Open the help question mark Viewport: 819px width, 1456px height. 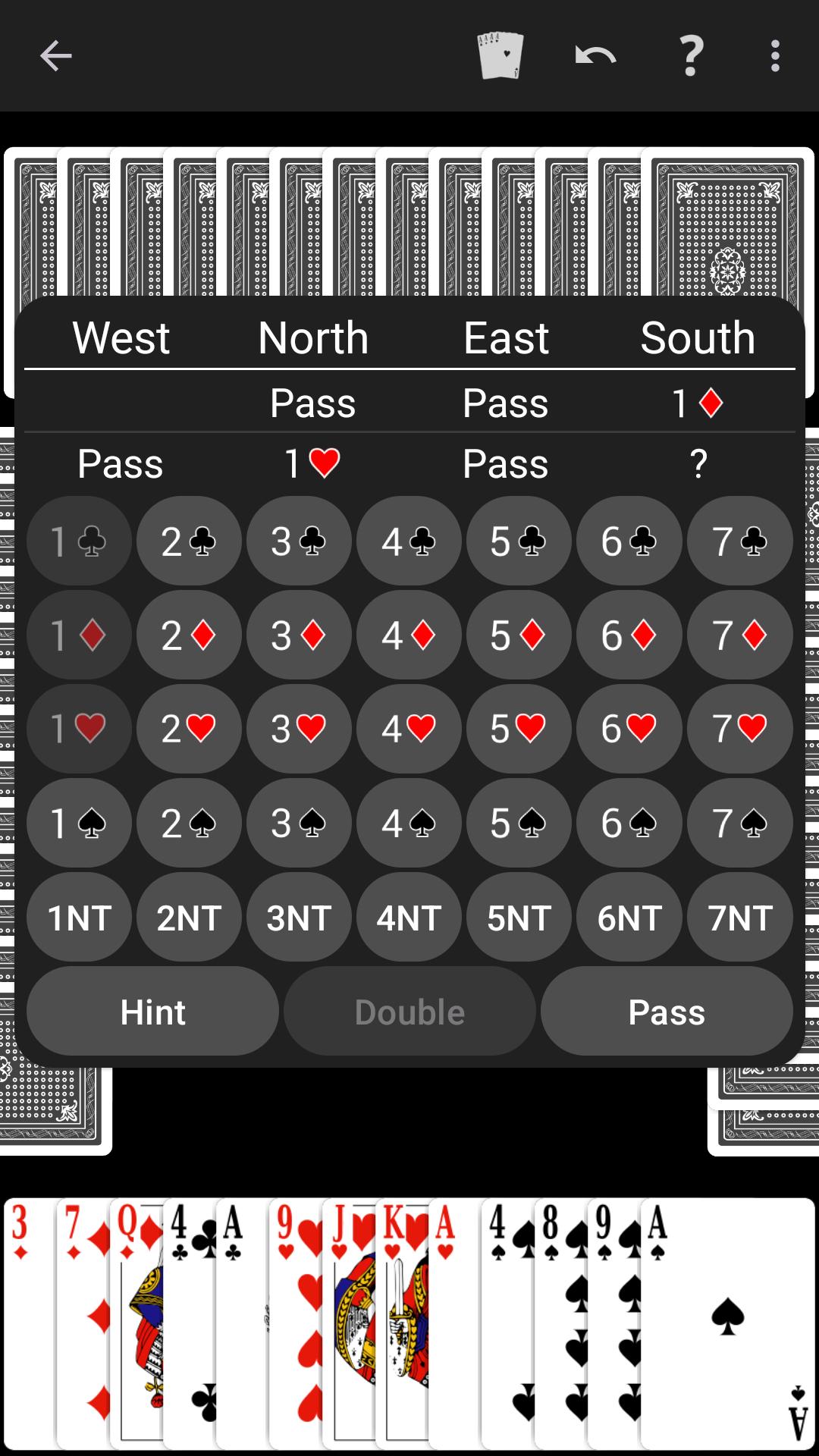pyautogui.click(x=691, y=56)
